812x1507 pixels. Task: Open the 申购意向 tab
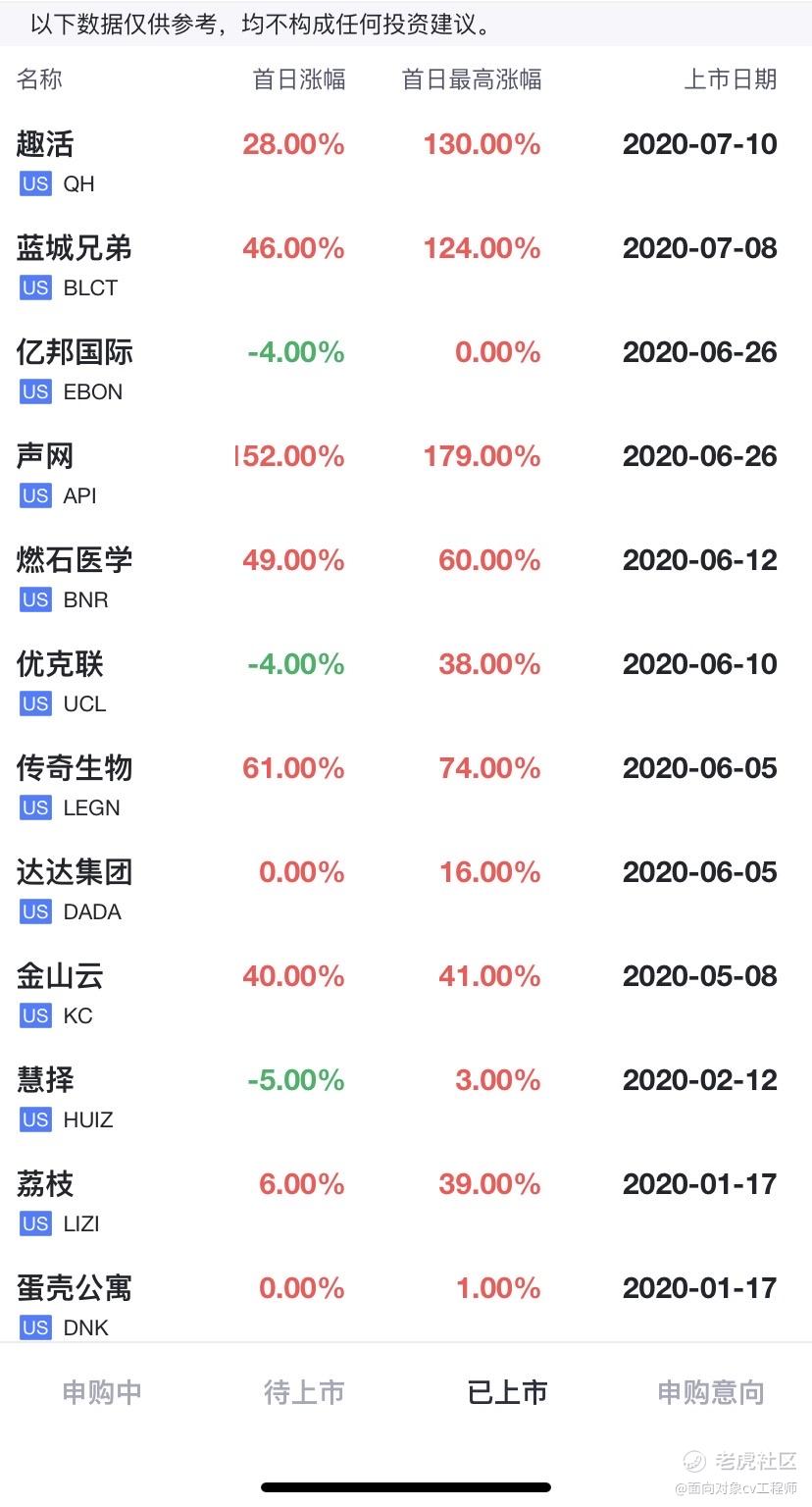click(x=710, y=1391)
